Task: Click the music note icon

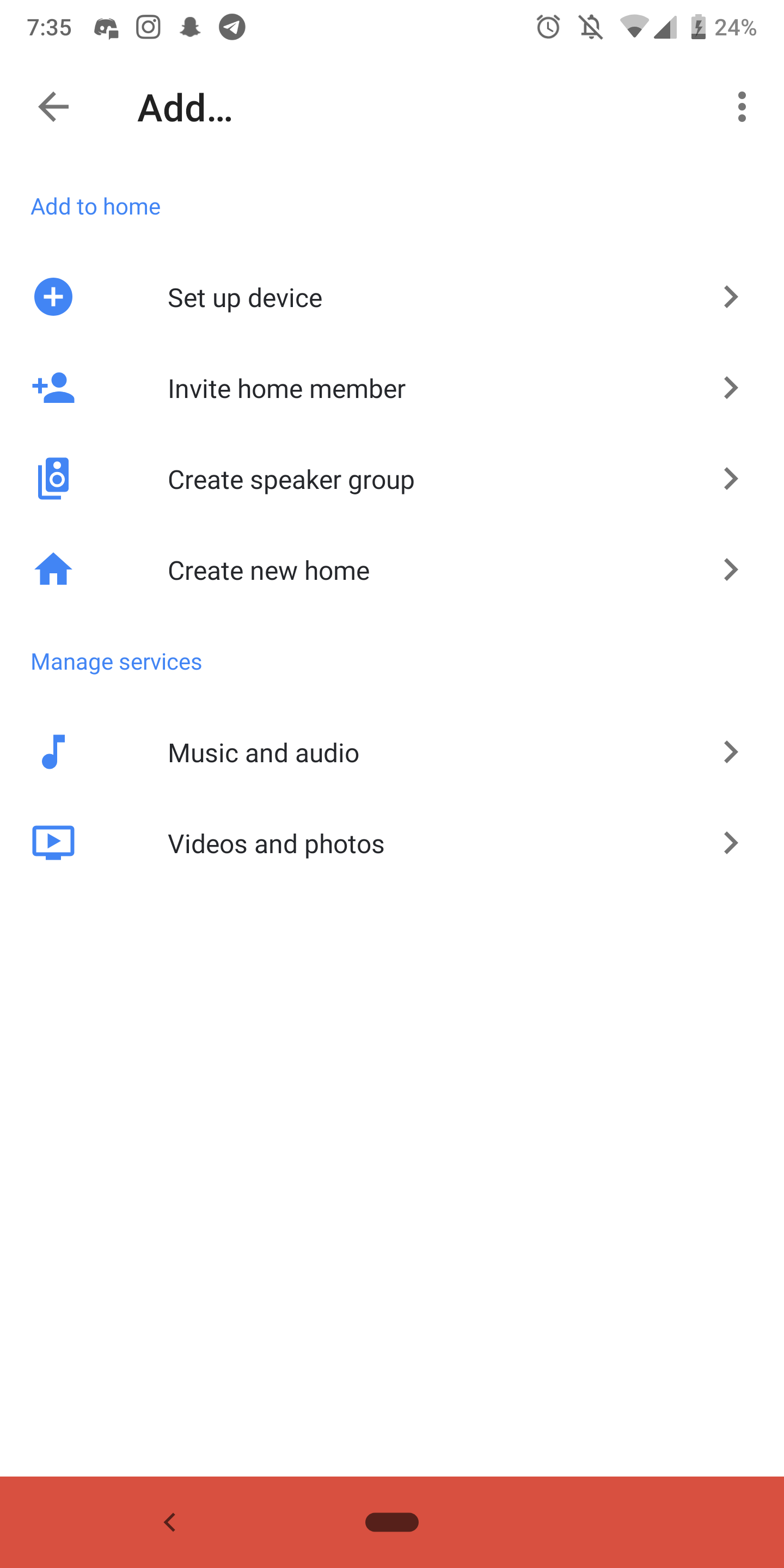Action: pyautogui.click(x=53, y=752)
